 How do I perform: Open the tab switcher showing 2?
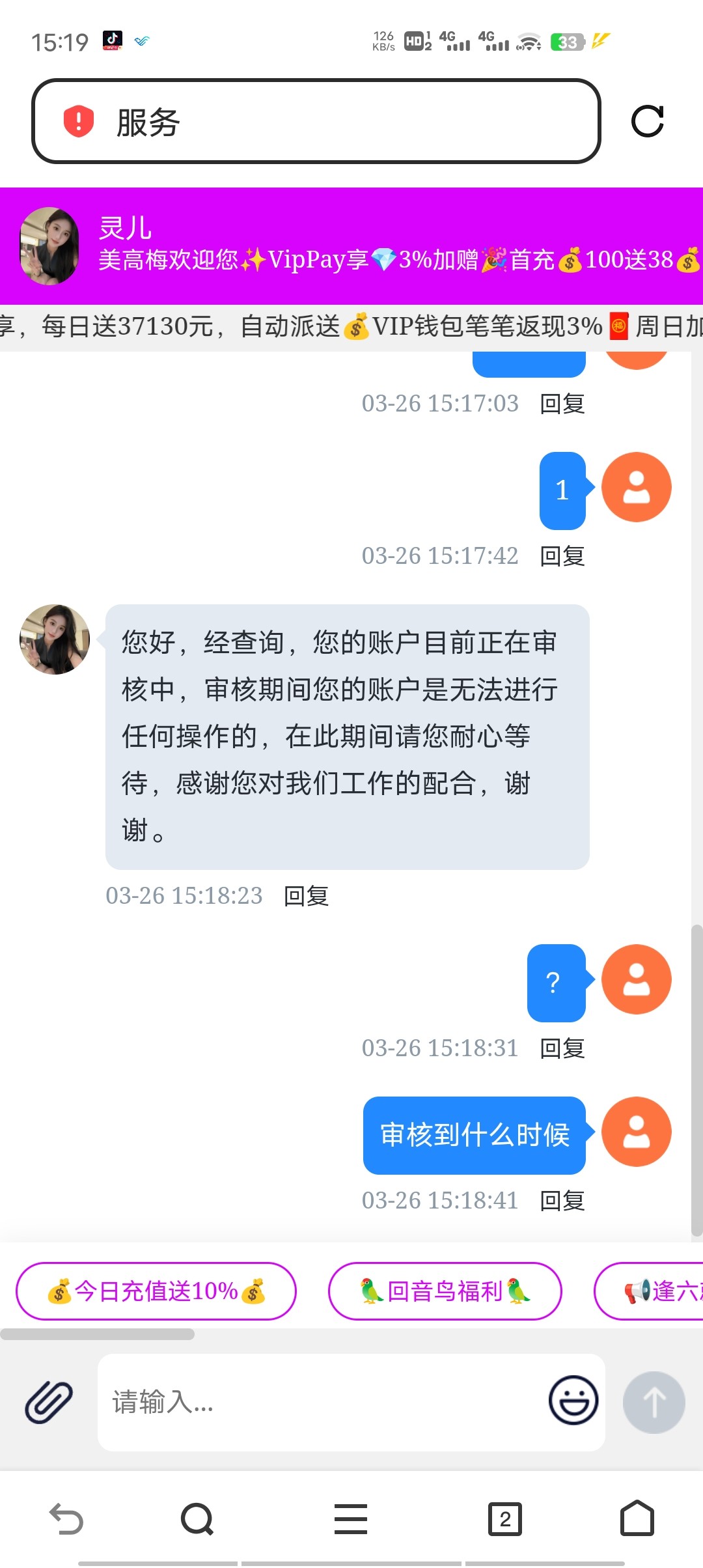(505, 1520)
